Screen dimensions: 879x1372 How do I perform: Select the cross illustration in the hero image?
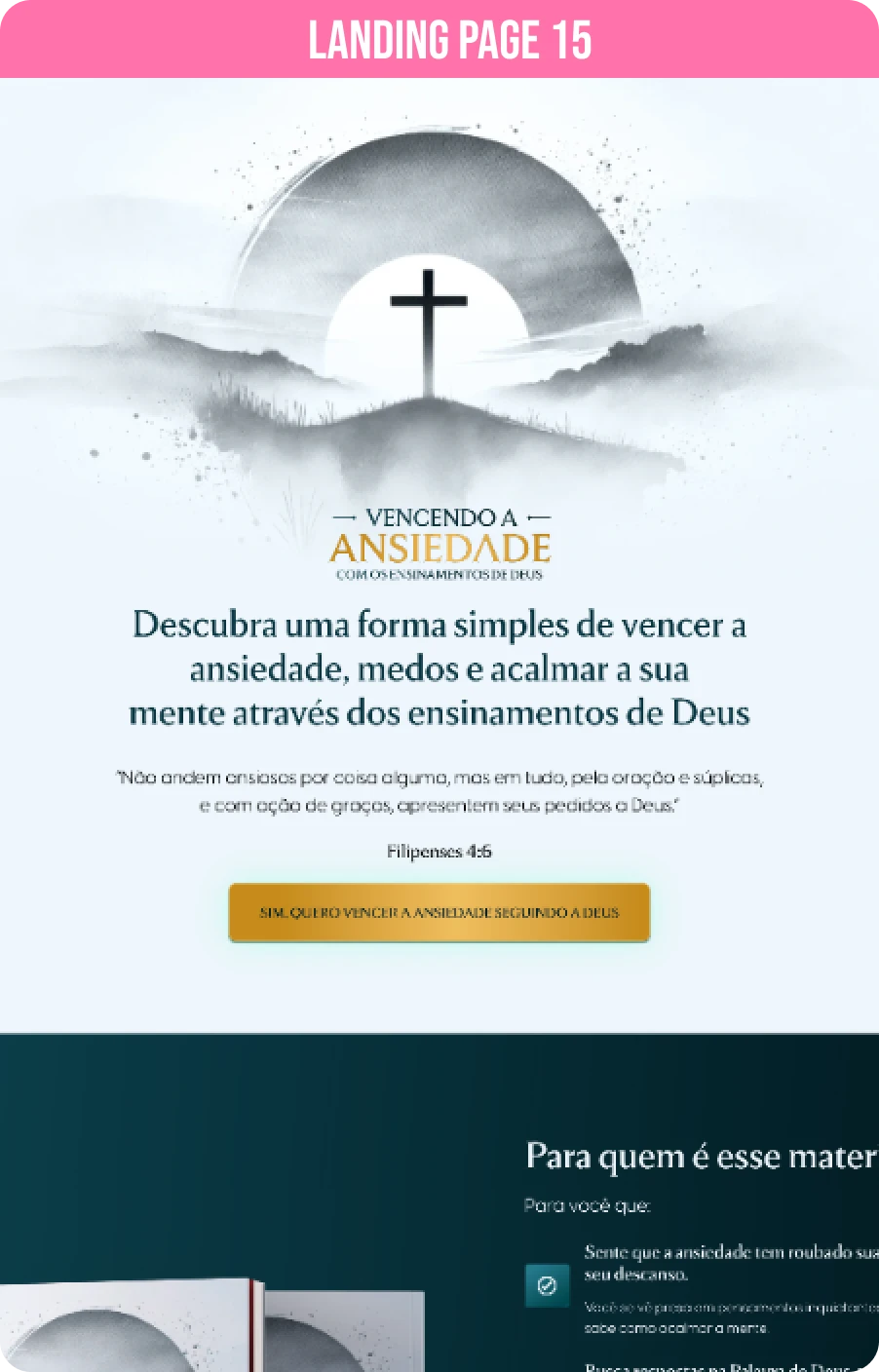(x=427, y=304)
